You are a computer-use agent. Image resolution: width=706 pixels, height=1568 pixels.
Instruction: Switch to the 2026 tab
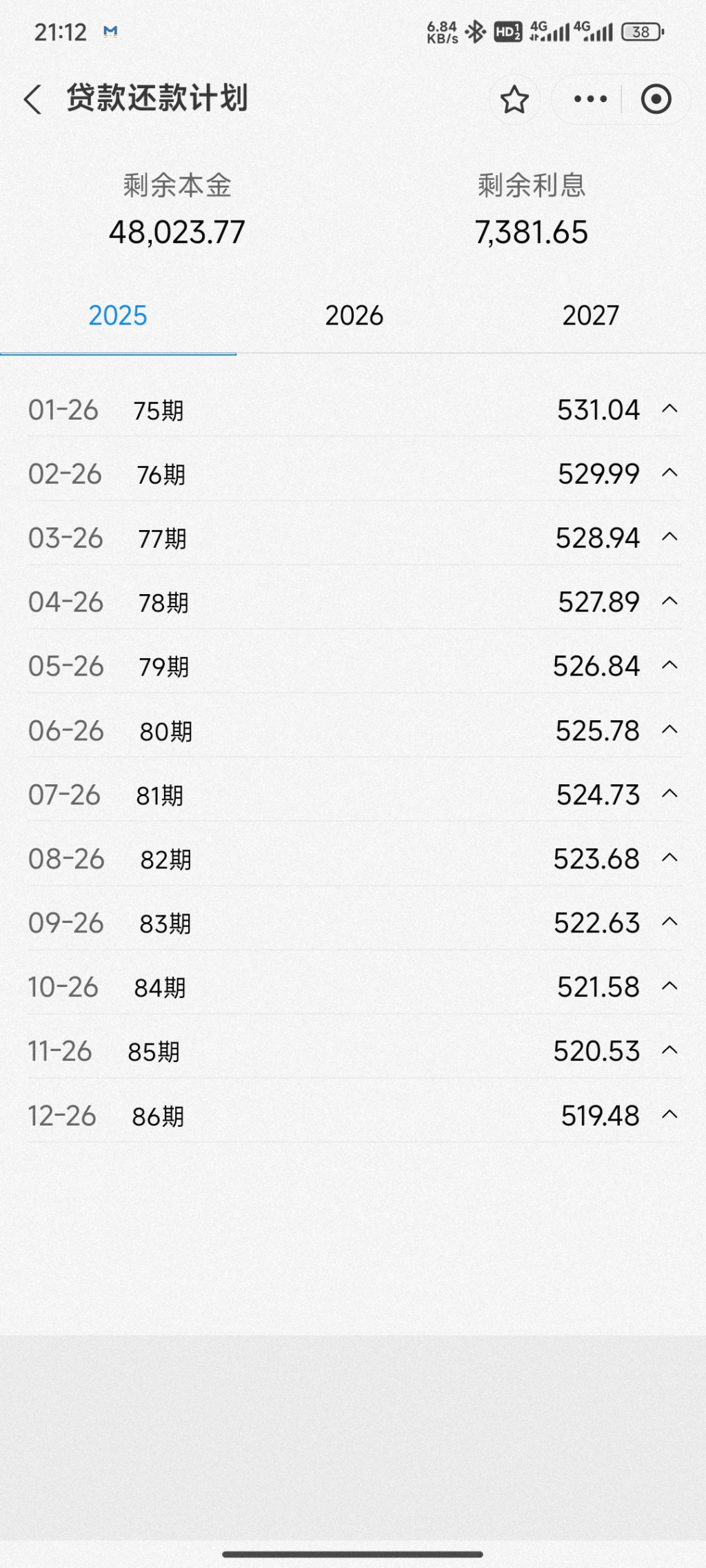click(354, 316)
